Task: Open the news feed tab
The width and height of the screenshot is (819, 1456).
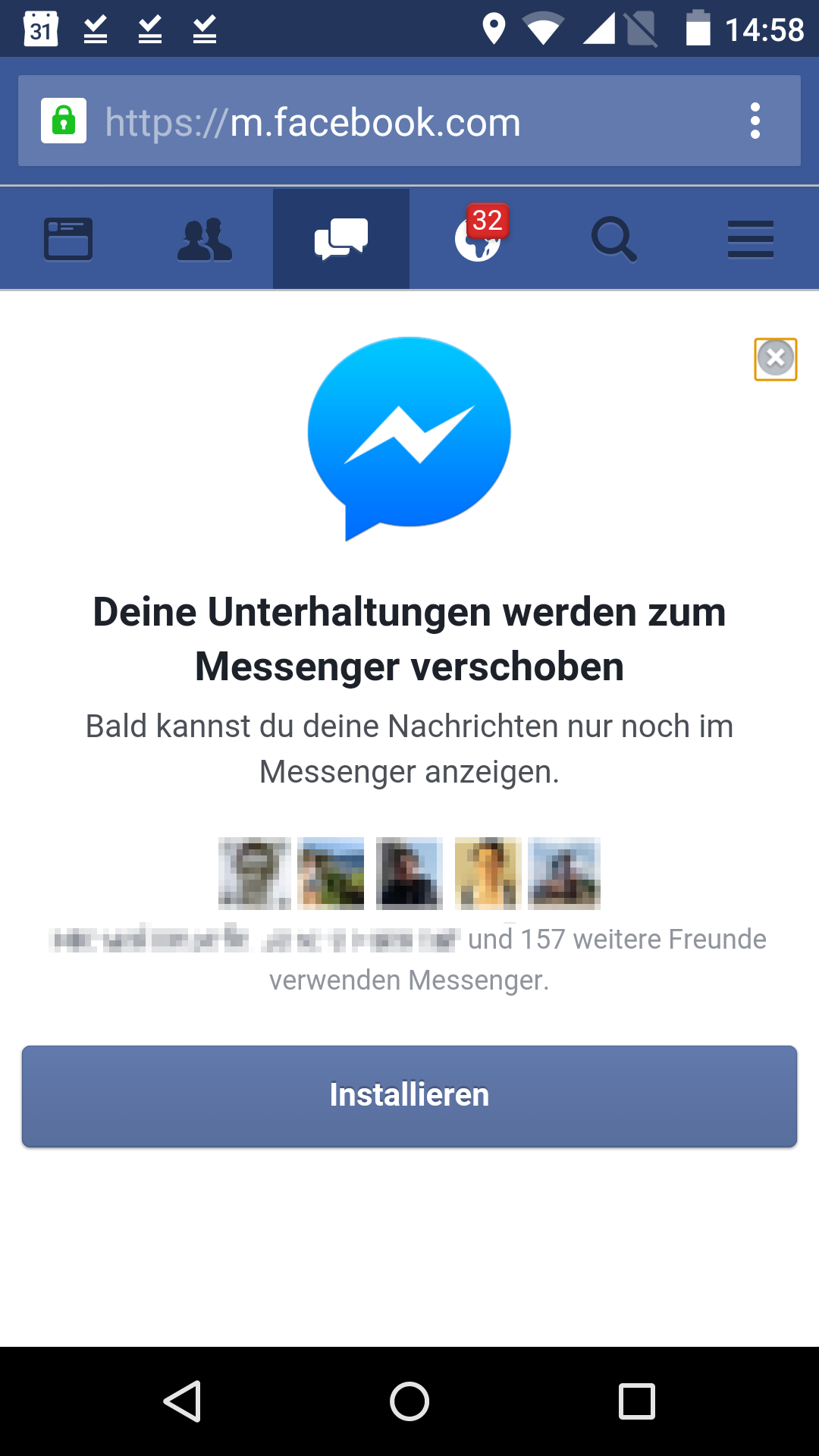Action: [x=68, y=240]
